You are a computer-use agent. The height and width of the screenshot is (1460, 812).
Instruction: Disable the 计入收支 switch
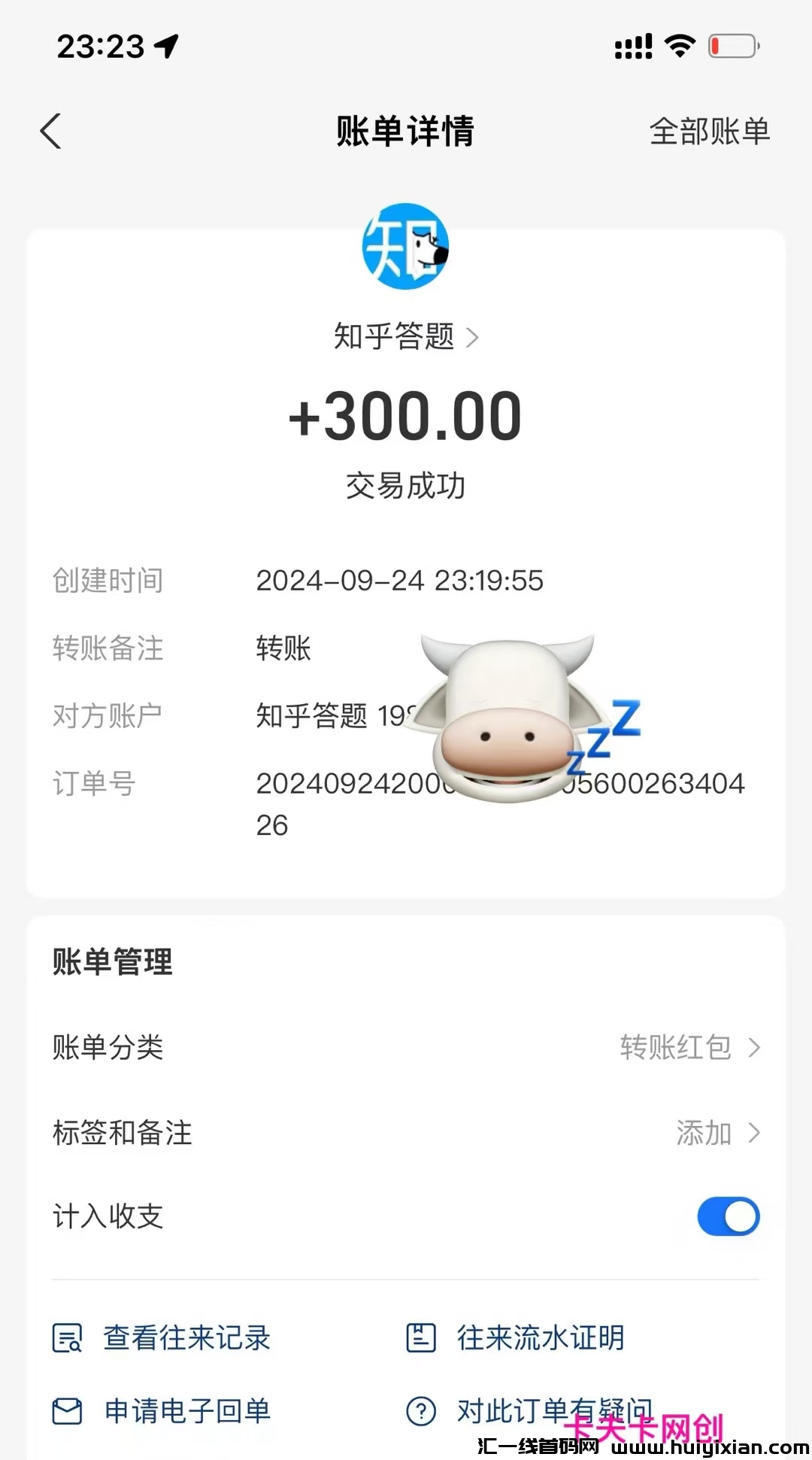tap(728, 1216)
